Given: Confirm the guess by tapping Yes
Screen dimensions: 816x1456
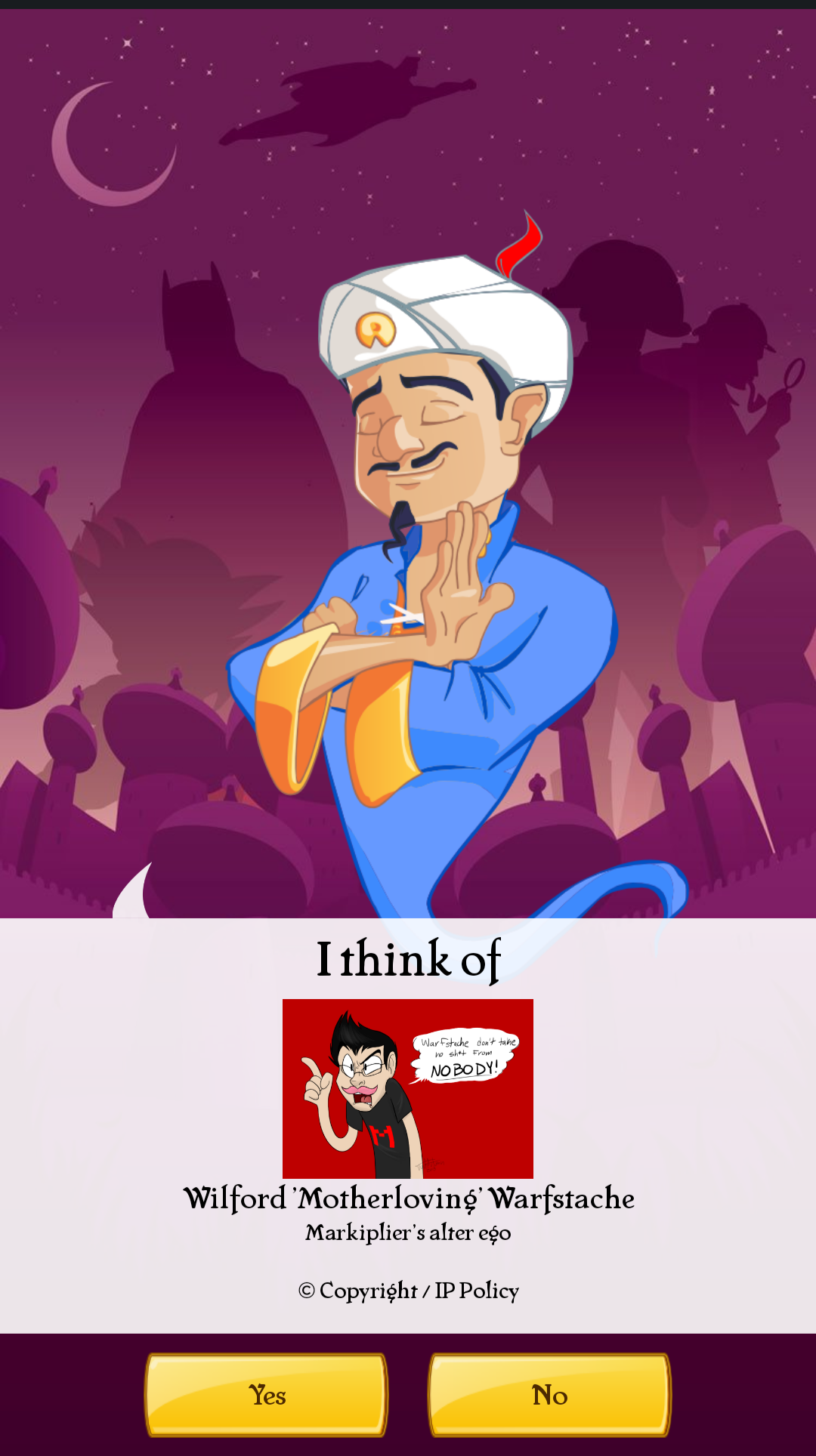Looking at the screenshot, I should click(266, 1395).
